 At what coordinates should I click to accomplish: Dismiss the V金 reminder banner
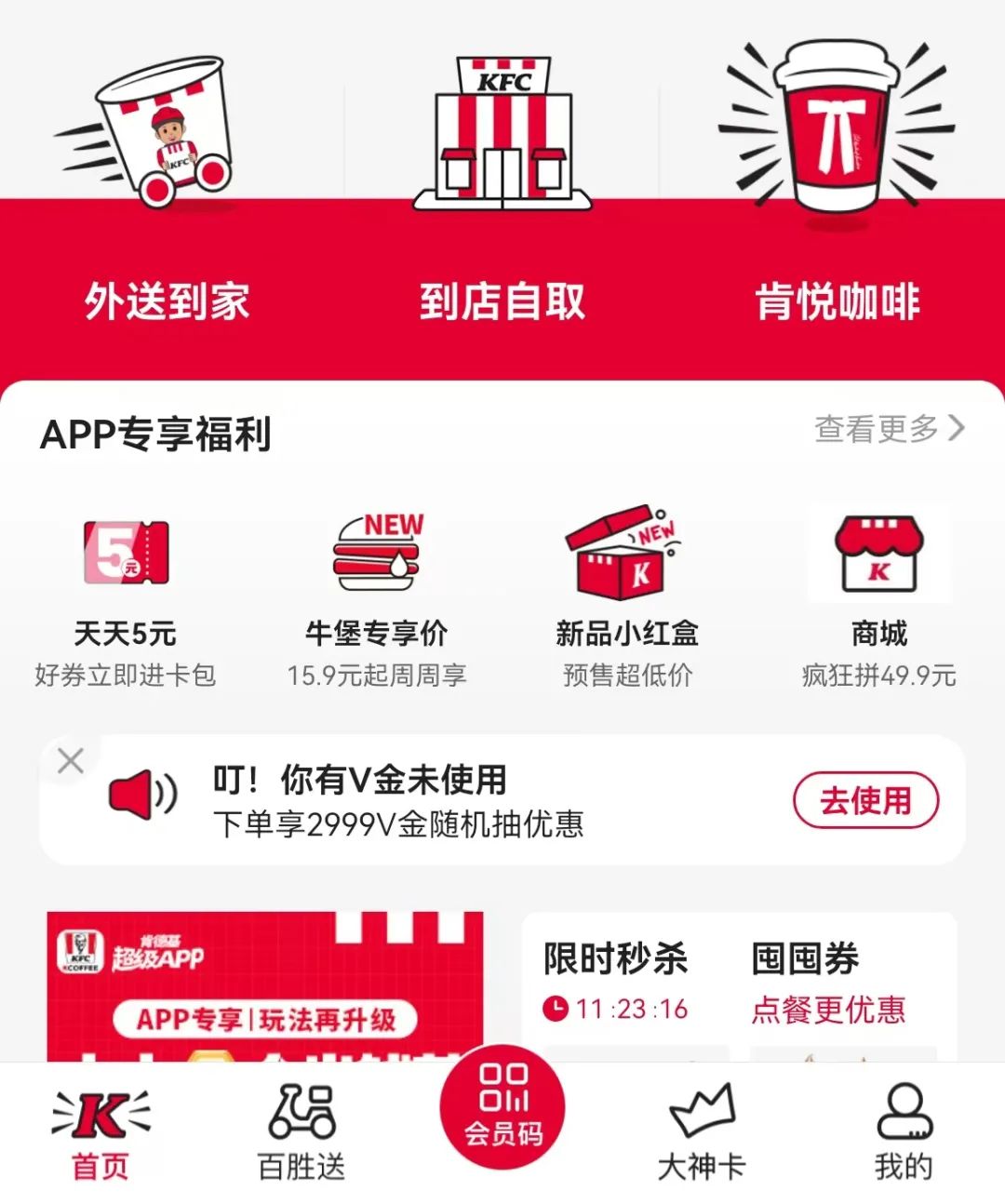(x=71, y=760)
